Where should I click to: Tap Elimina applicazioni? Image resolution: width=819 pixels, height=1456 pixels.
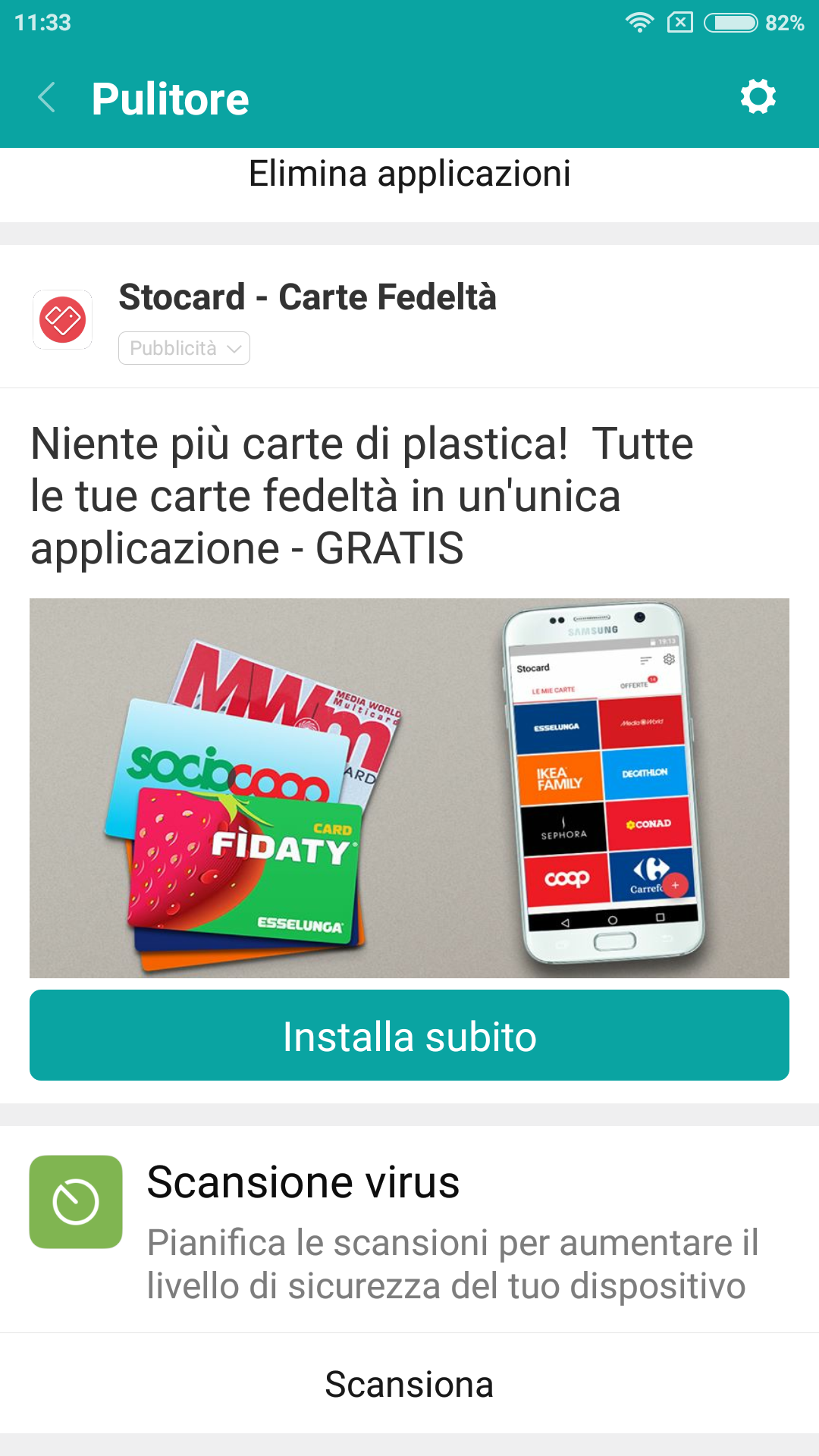point(409,174)
